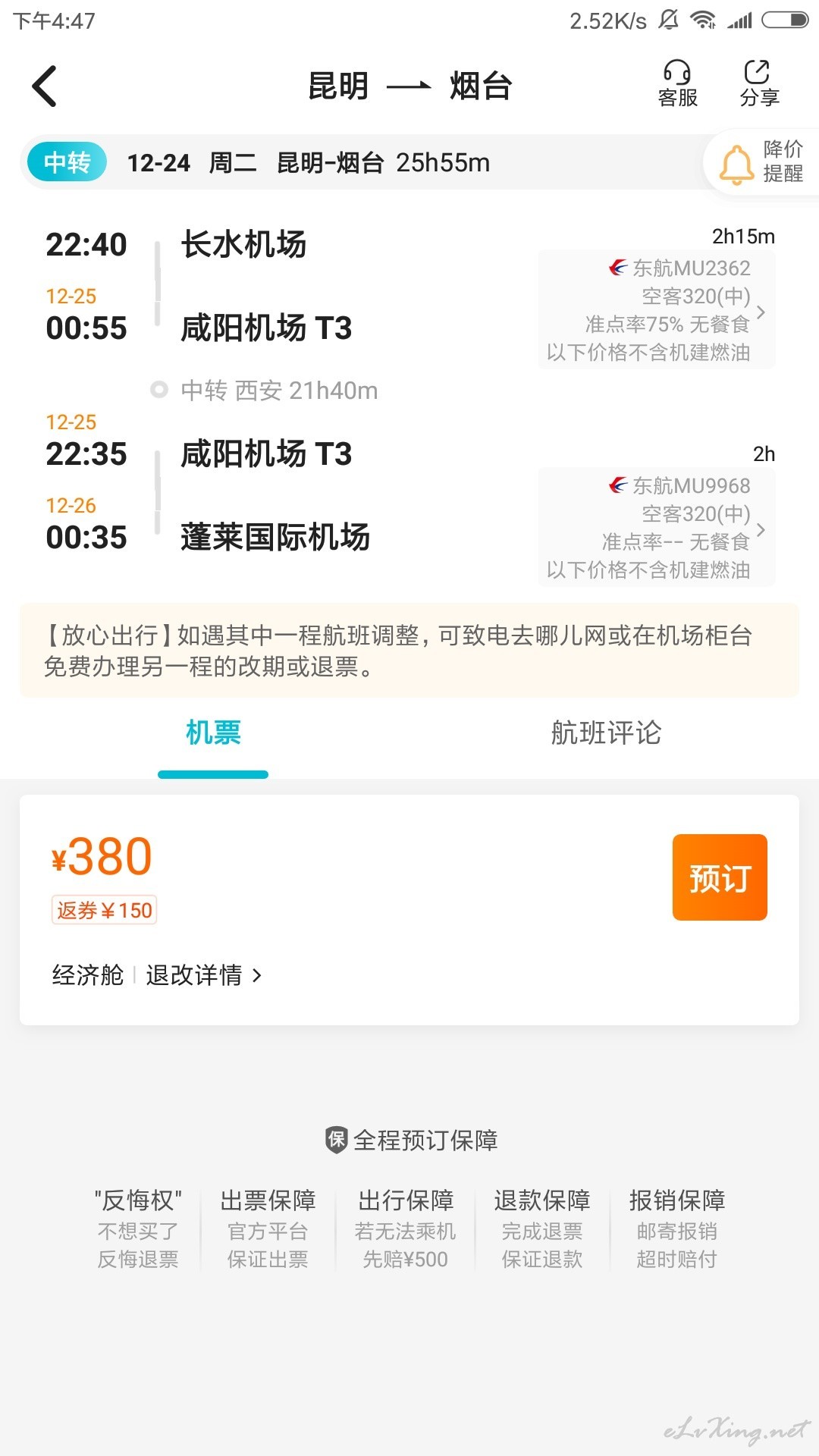Switch to the 航班评论 tab
This screenshot has height=1456, width=819.
click(x=606, y=733)
